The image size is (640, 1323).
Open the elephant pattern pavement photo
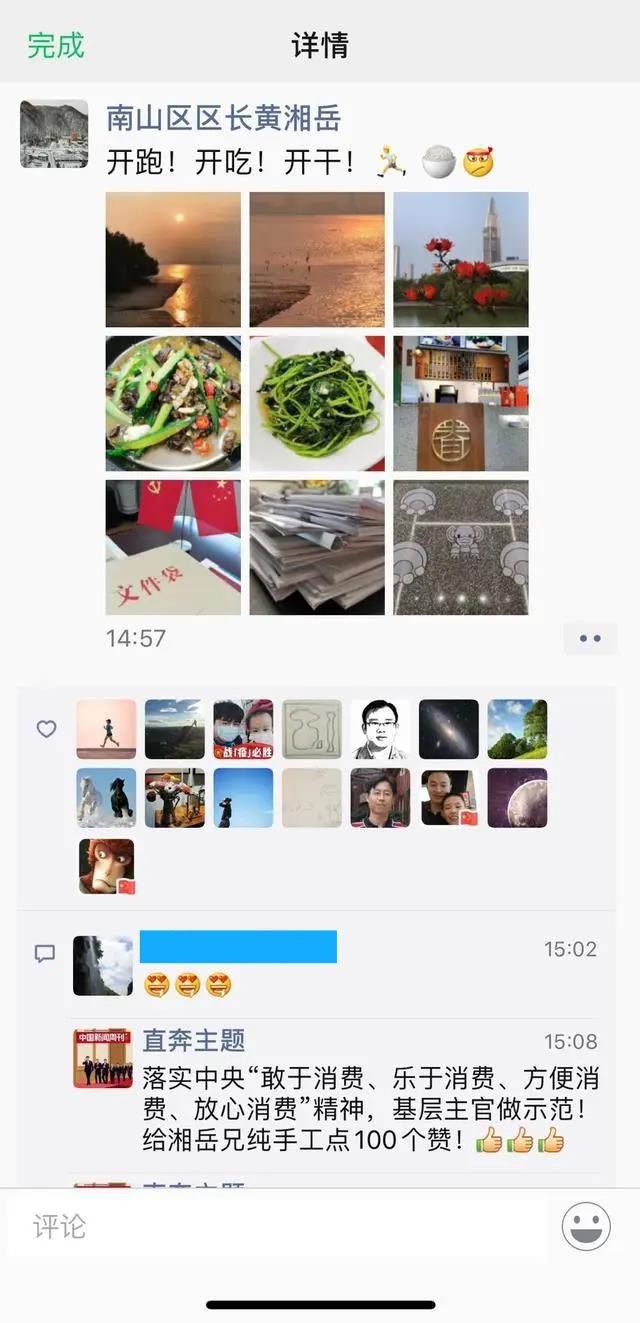460,547
